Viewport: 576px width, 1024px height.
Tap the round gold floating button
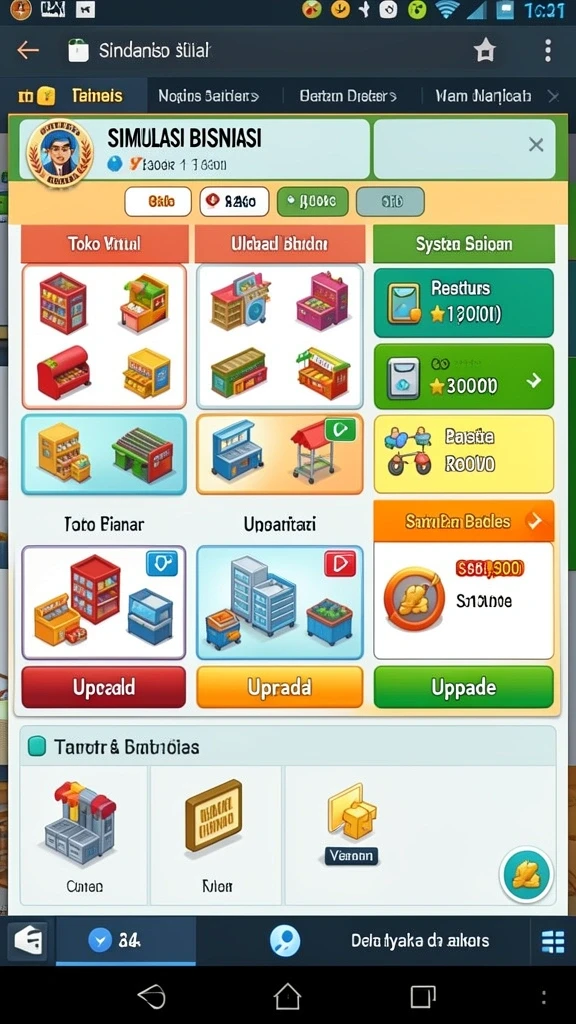coord(526,874)
